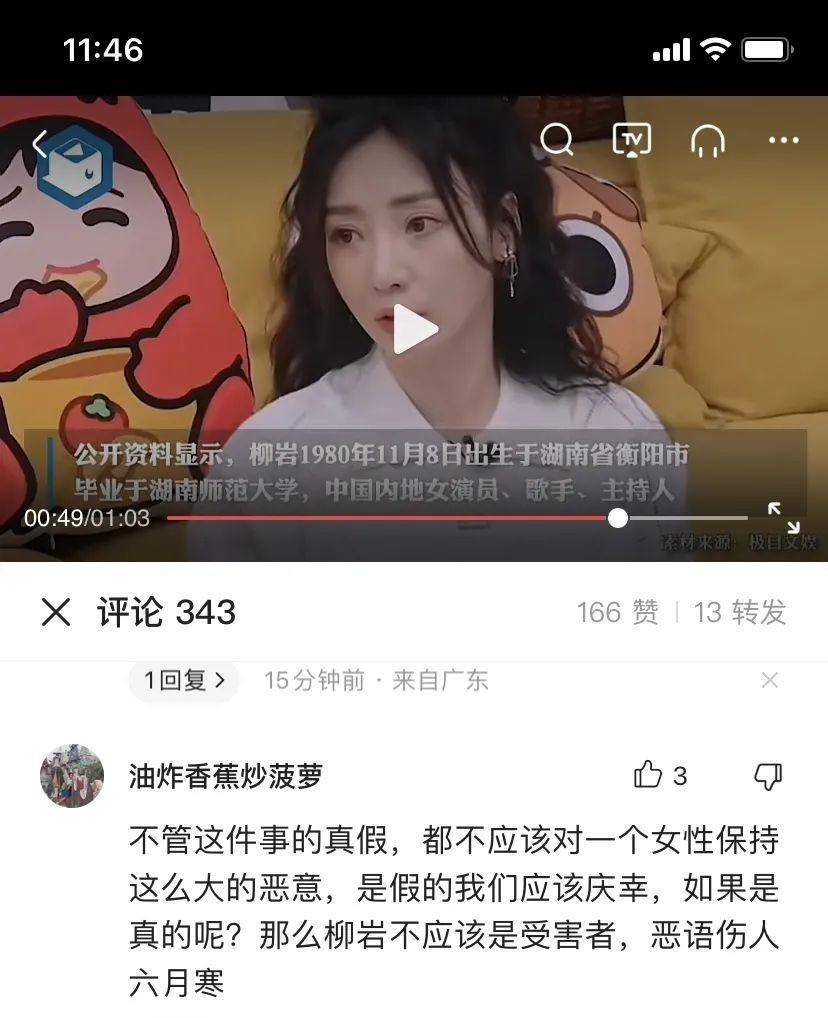The height and width of the screenshot is (1018, 828).
Task: Open search from the video toolbar
Action: click(x=557, y=140)
